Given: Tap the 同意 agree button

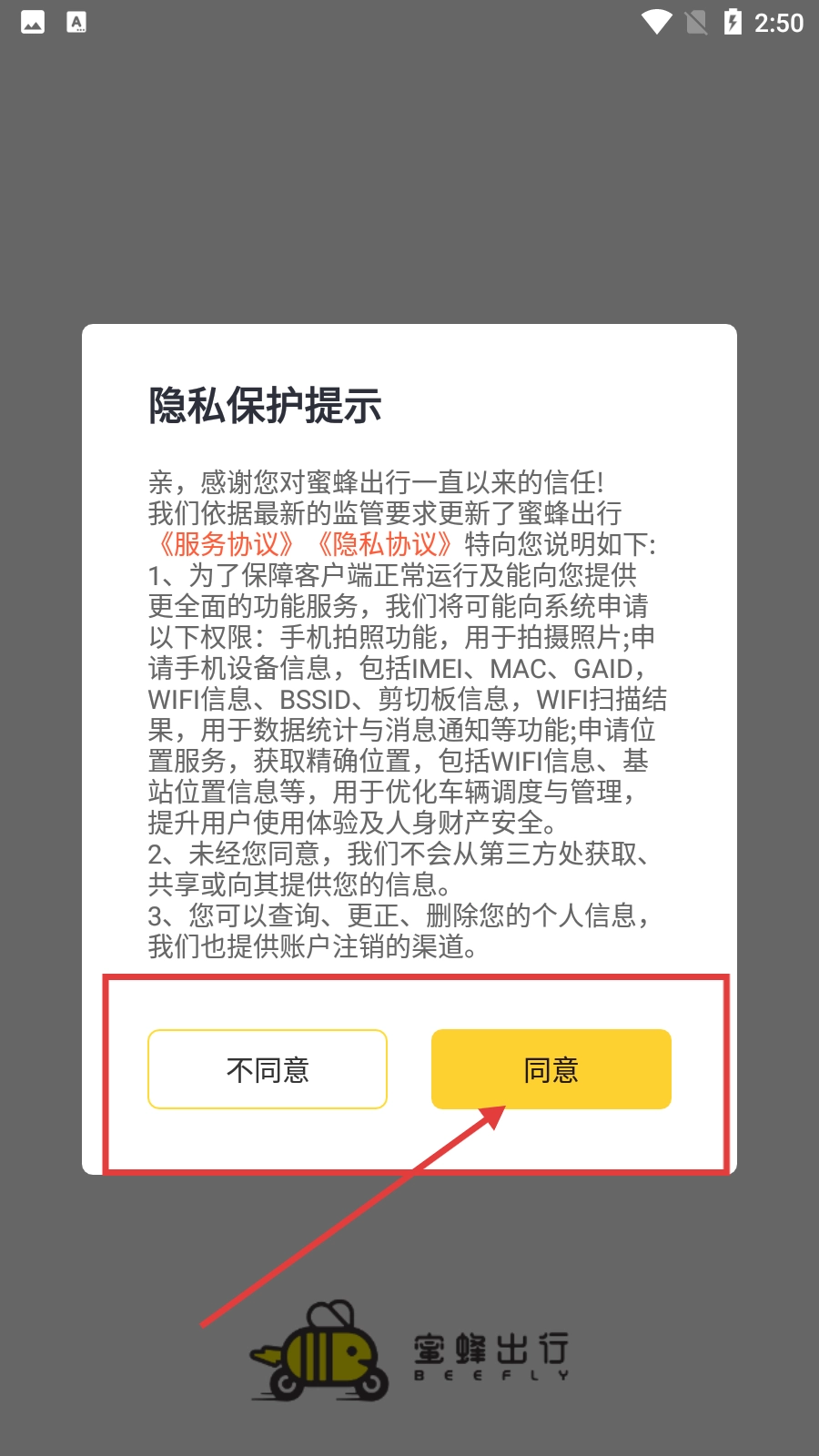Looking at the screenshot, I should click(551, 1069).
